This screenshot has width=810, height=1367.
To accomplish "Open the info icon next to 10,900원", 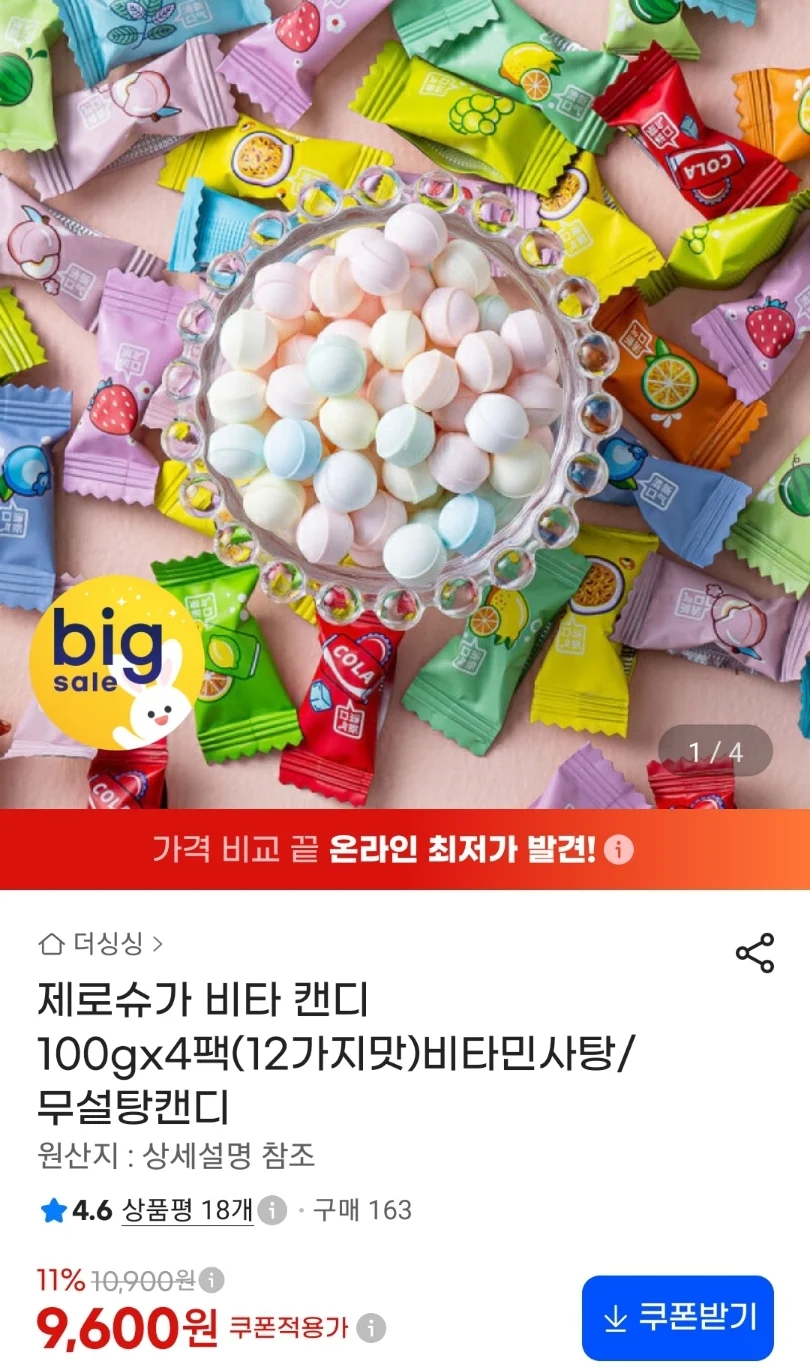I will coord(211,1280).
